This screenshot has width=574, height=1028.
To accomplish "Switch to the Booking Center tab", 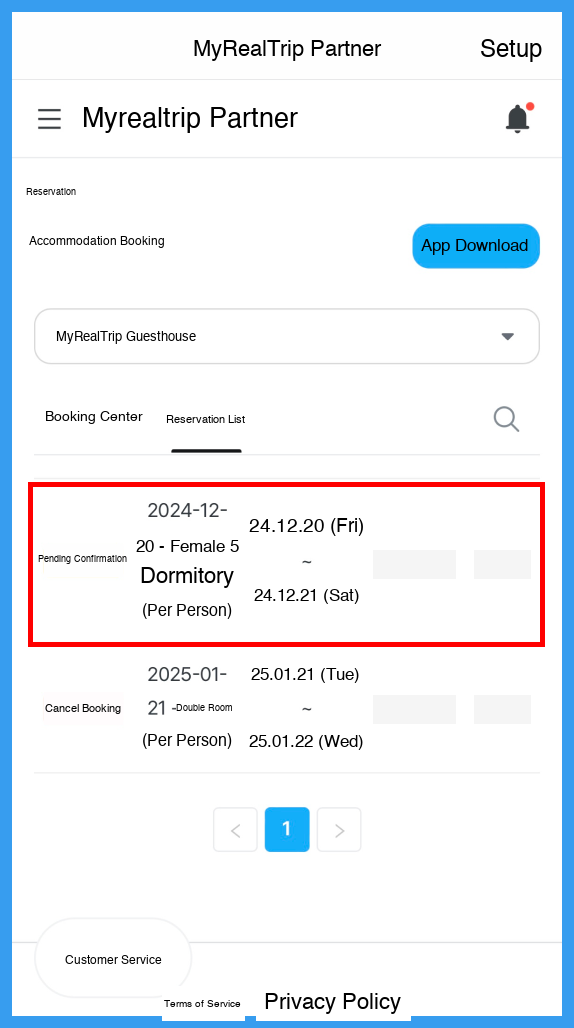I will click(x=94, y=416).
